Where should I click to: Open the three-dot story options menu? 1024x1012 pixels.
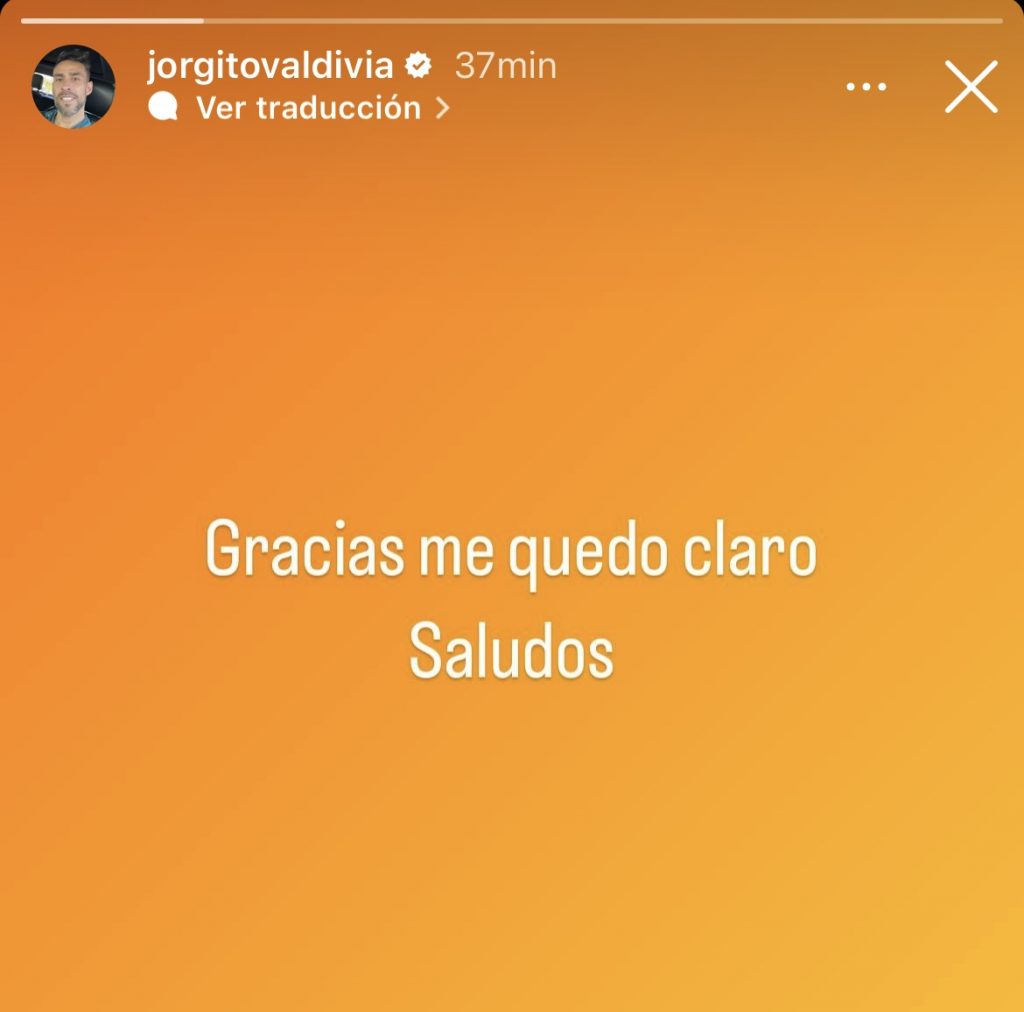click(x=866, y=87)
